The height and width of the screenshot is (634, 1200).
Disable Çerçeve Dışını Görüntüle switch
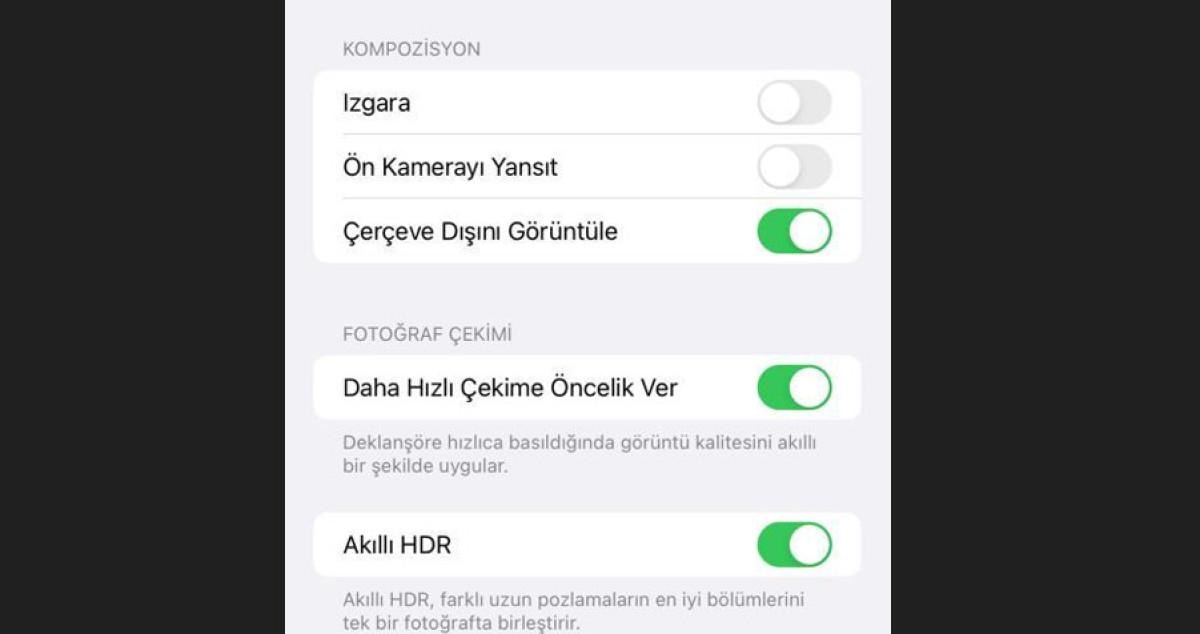tap(794, 231)
